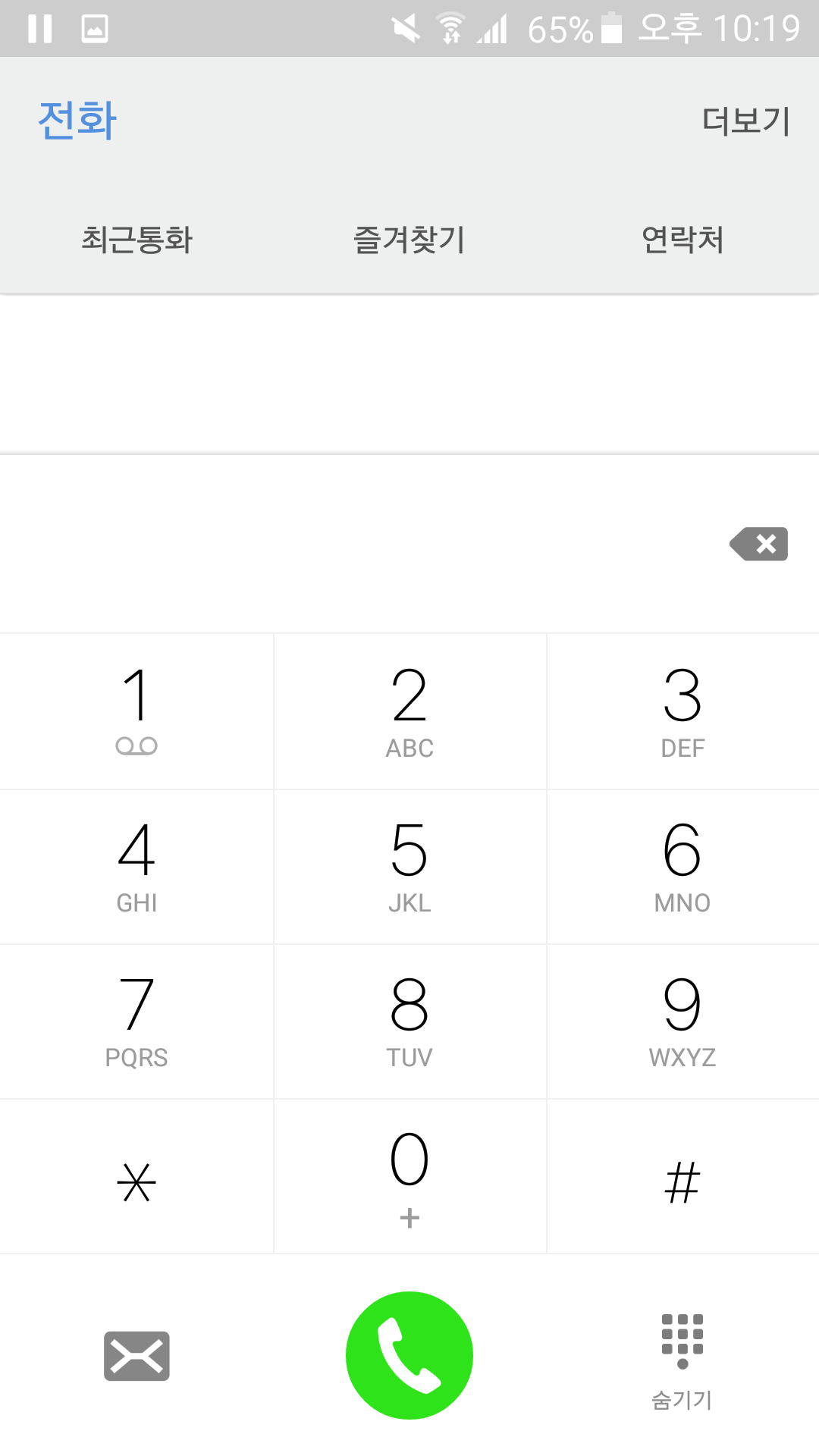Open the message envelope icon
Image resolution: width=819 pixels, height=1456 pixels.
coord(136,1355)
